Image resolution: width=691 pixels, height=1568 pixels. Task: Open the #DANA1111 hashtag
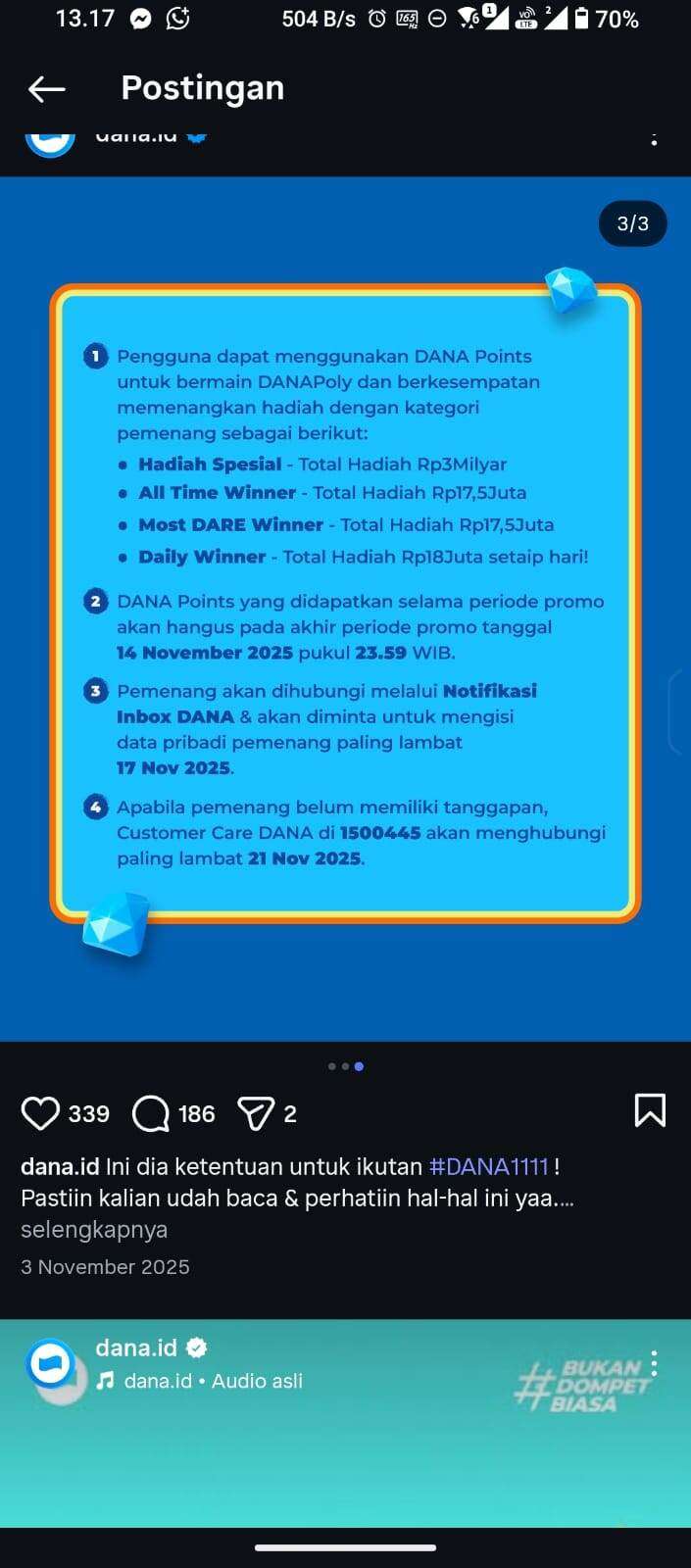(488, 1167)
